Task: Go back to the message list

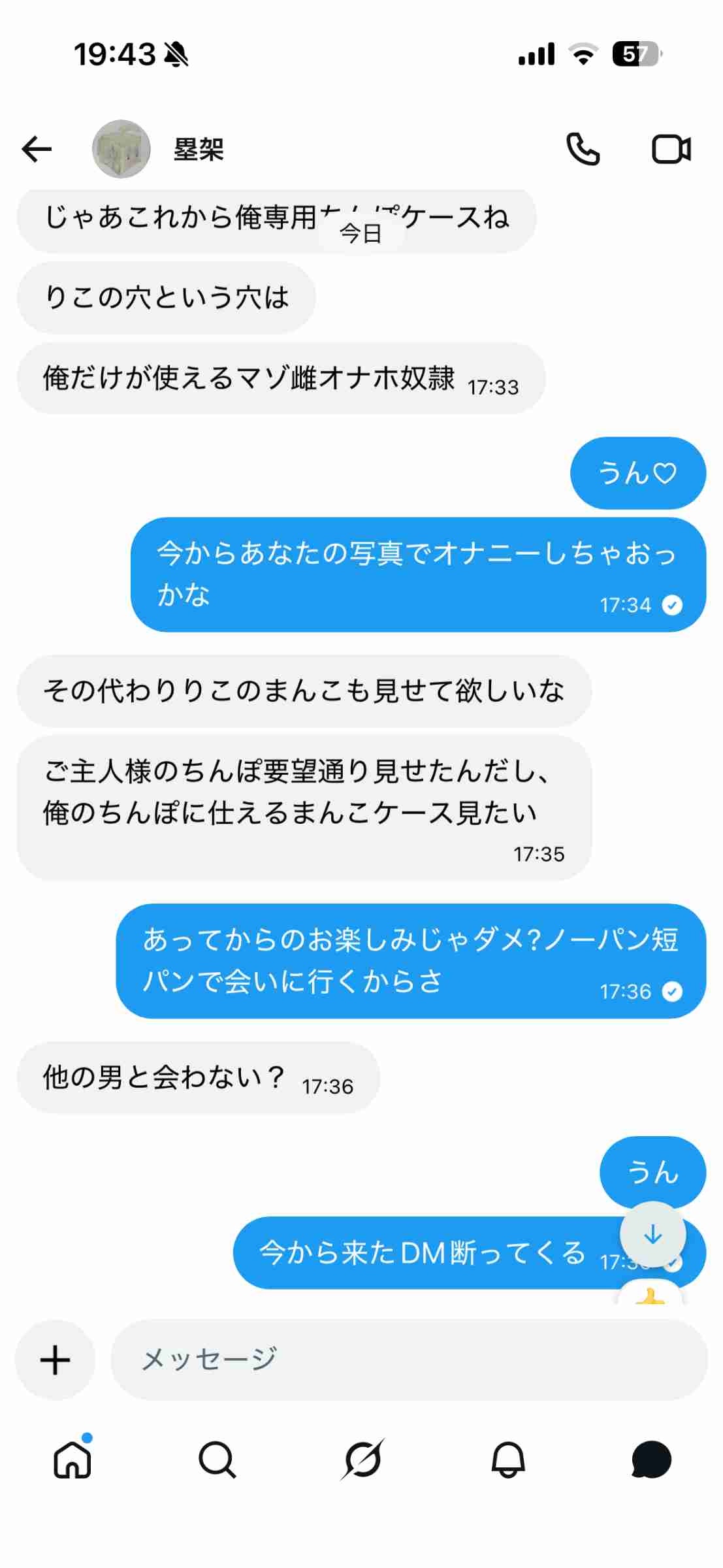Action: tap(37, 149)
